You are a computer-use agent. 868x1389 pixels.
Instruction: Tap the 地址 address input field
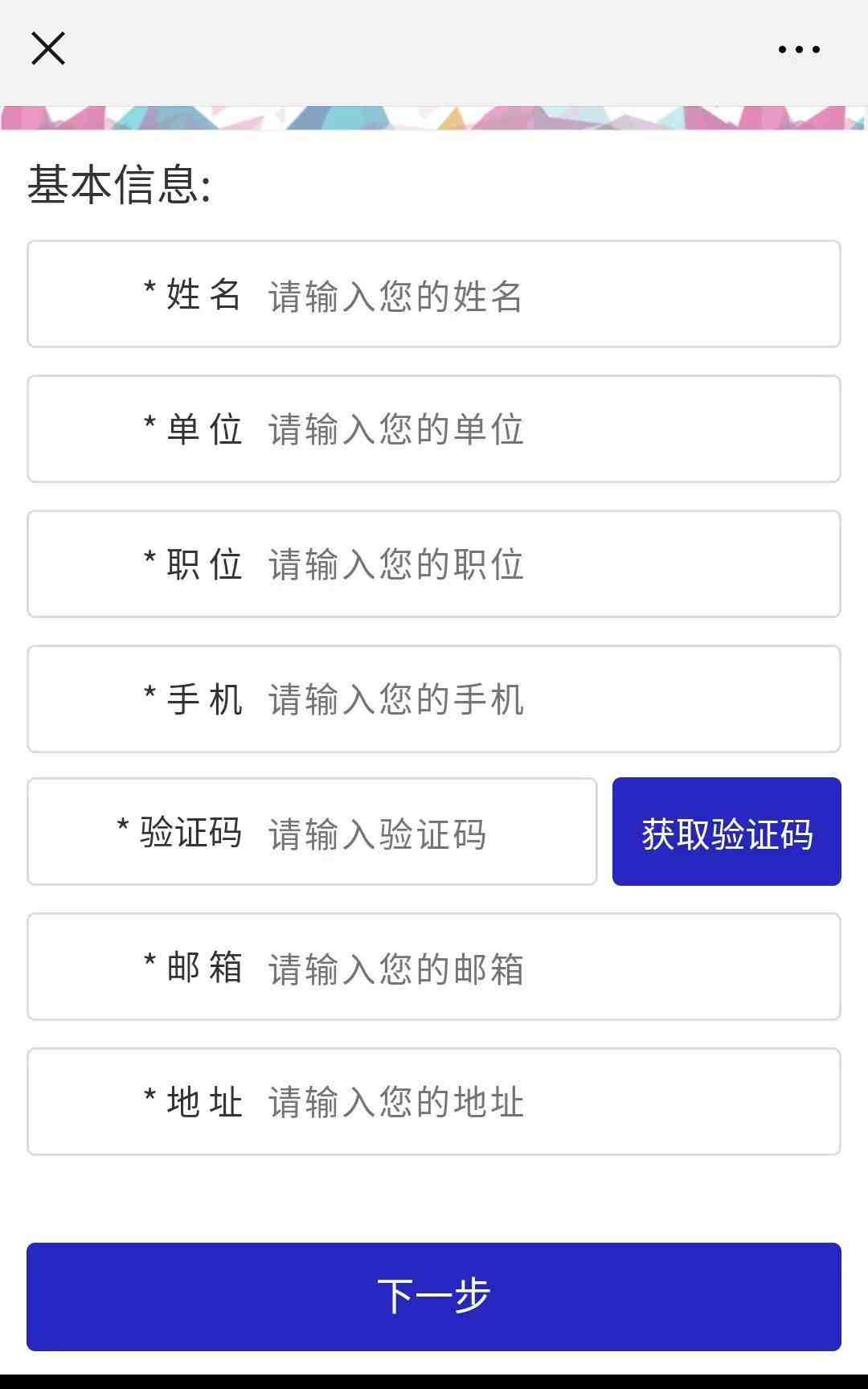click(434, 1102)
